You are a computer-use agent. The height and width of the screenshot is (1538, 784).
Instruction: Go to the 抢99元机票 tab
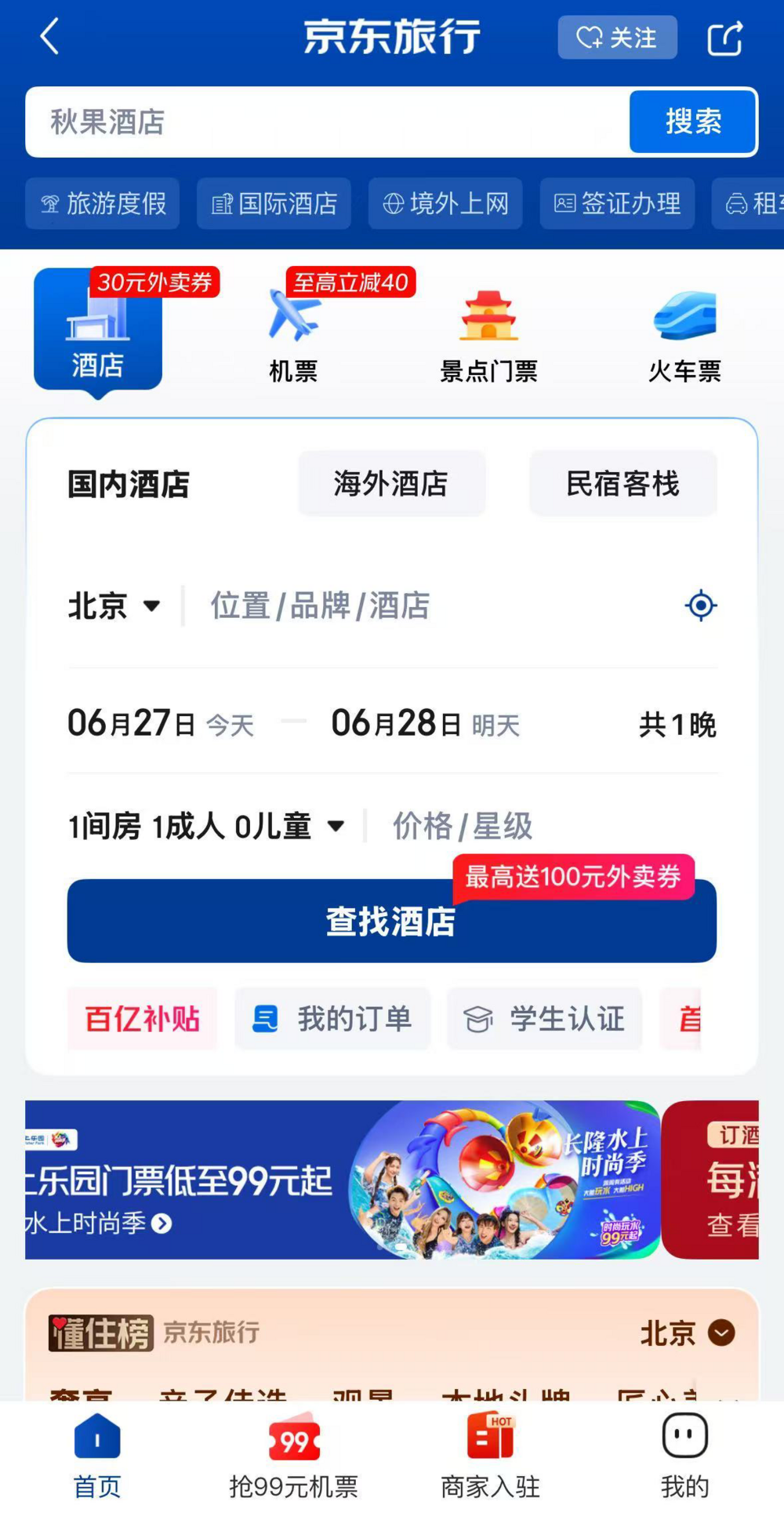tap(293, 1456)
